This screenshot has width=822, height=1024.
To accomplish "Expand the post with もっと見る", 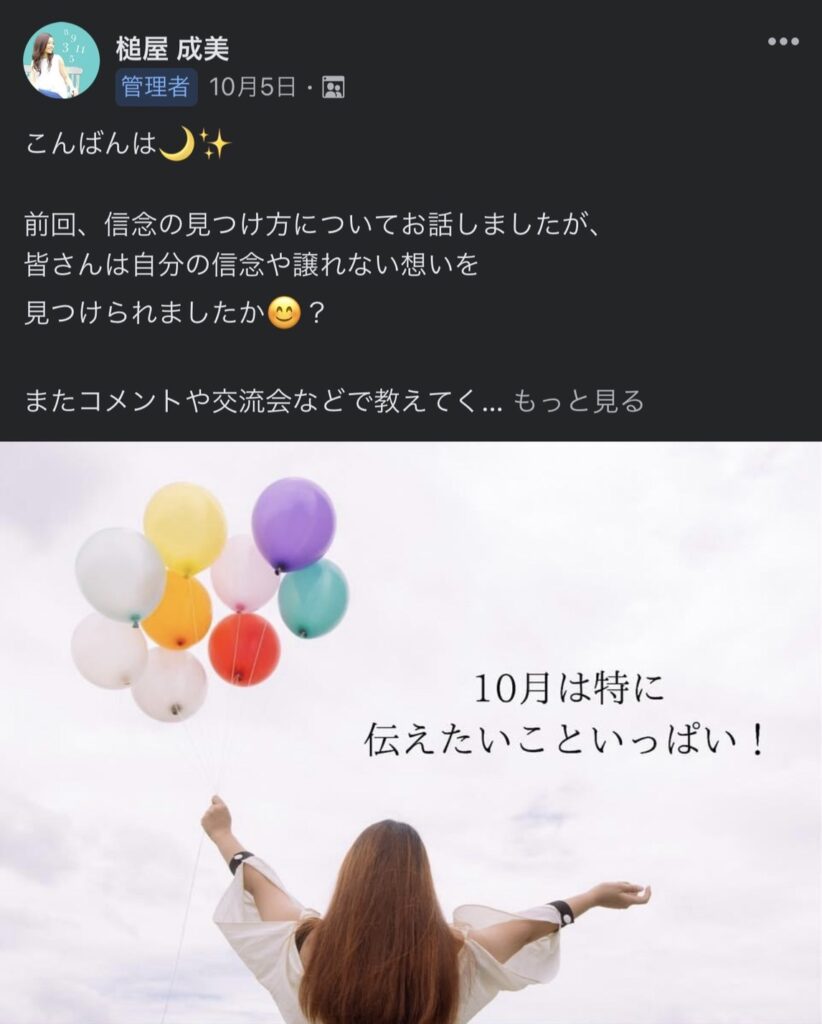I will pyautogui.click(x=578, y=402).
